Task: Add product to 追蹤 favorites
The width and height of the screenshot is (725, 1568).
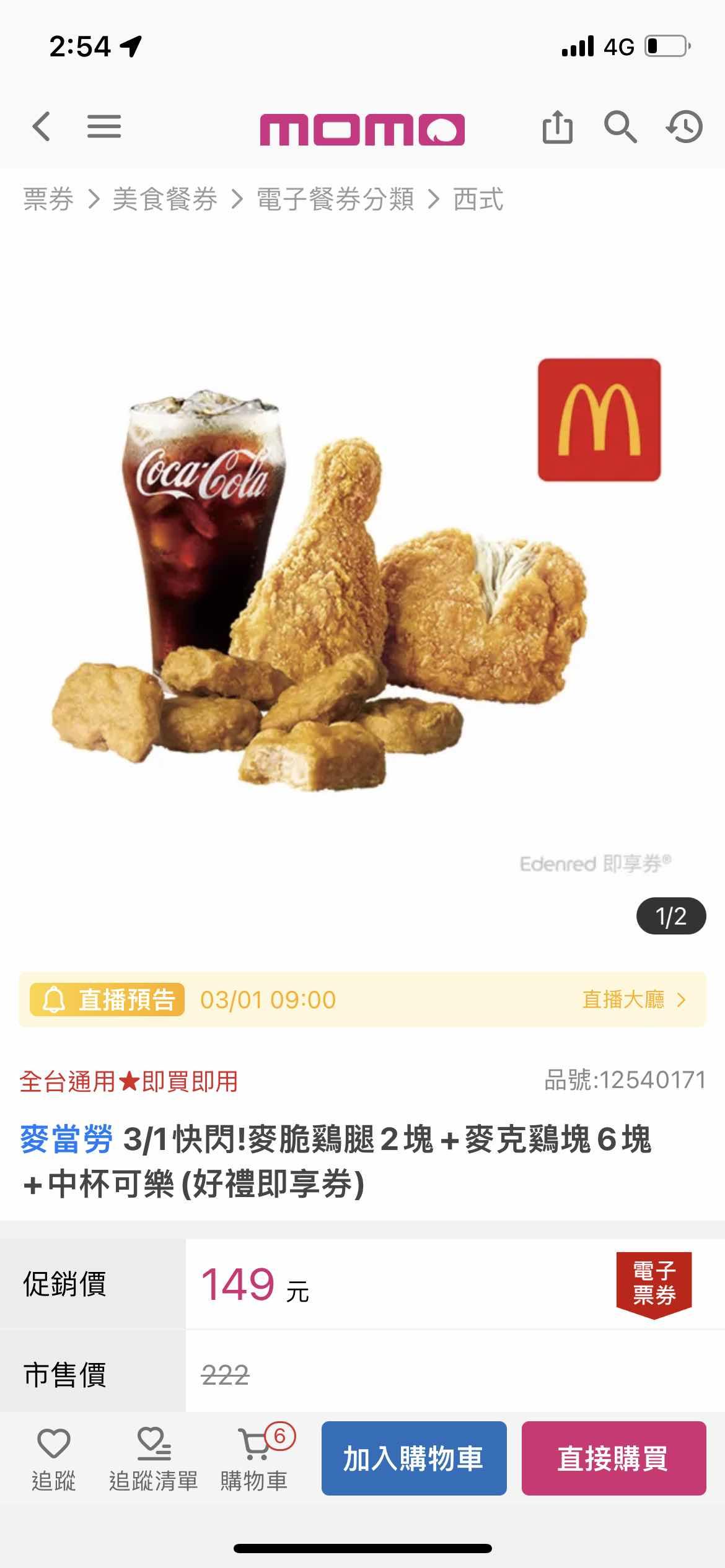Action: 54,1458
